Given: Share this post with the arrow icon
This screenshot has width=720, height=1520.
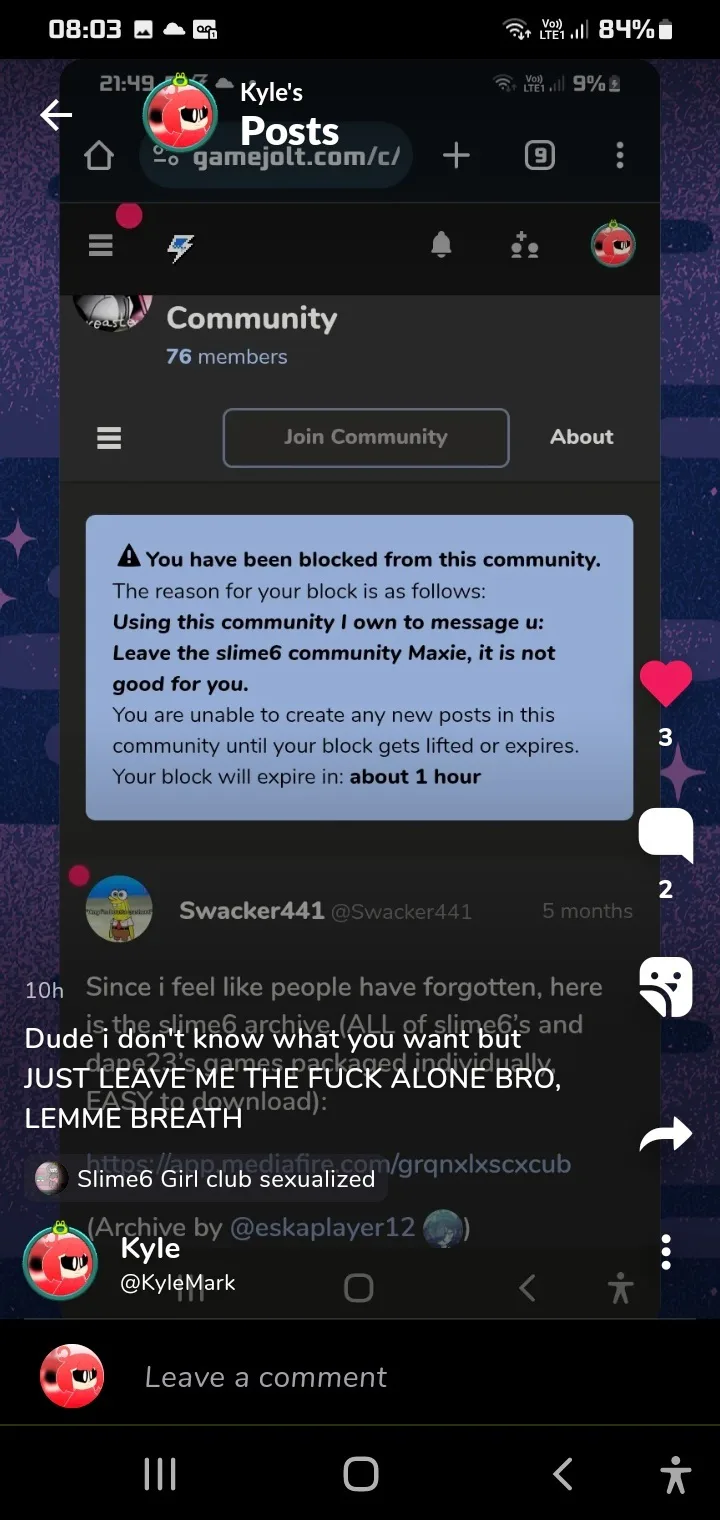Looking at the screenshot, I should click(666, 1134).
